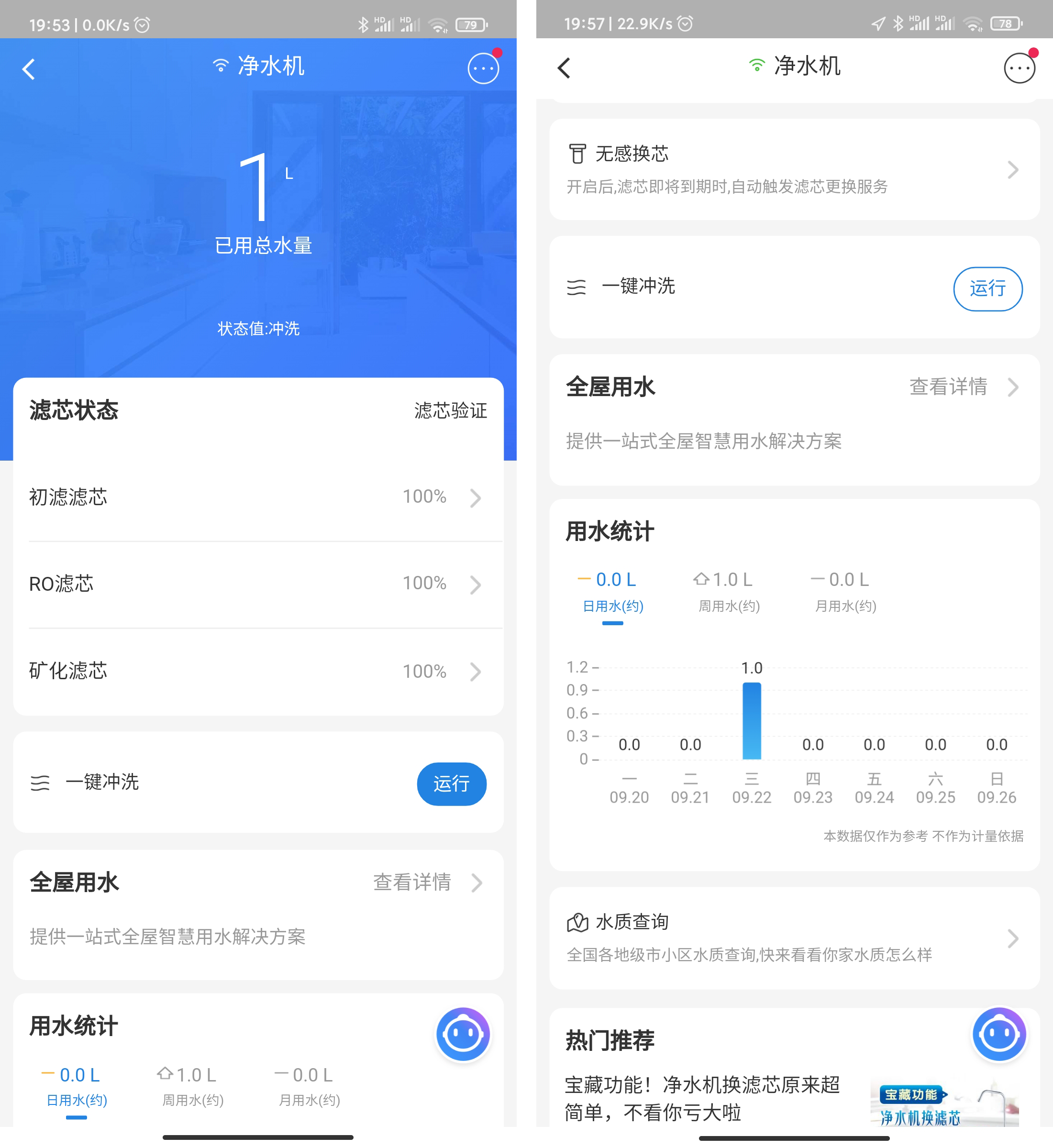
Task: Open the 热门推荐 recommendations section
Action: [610, 1040]
